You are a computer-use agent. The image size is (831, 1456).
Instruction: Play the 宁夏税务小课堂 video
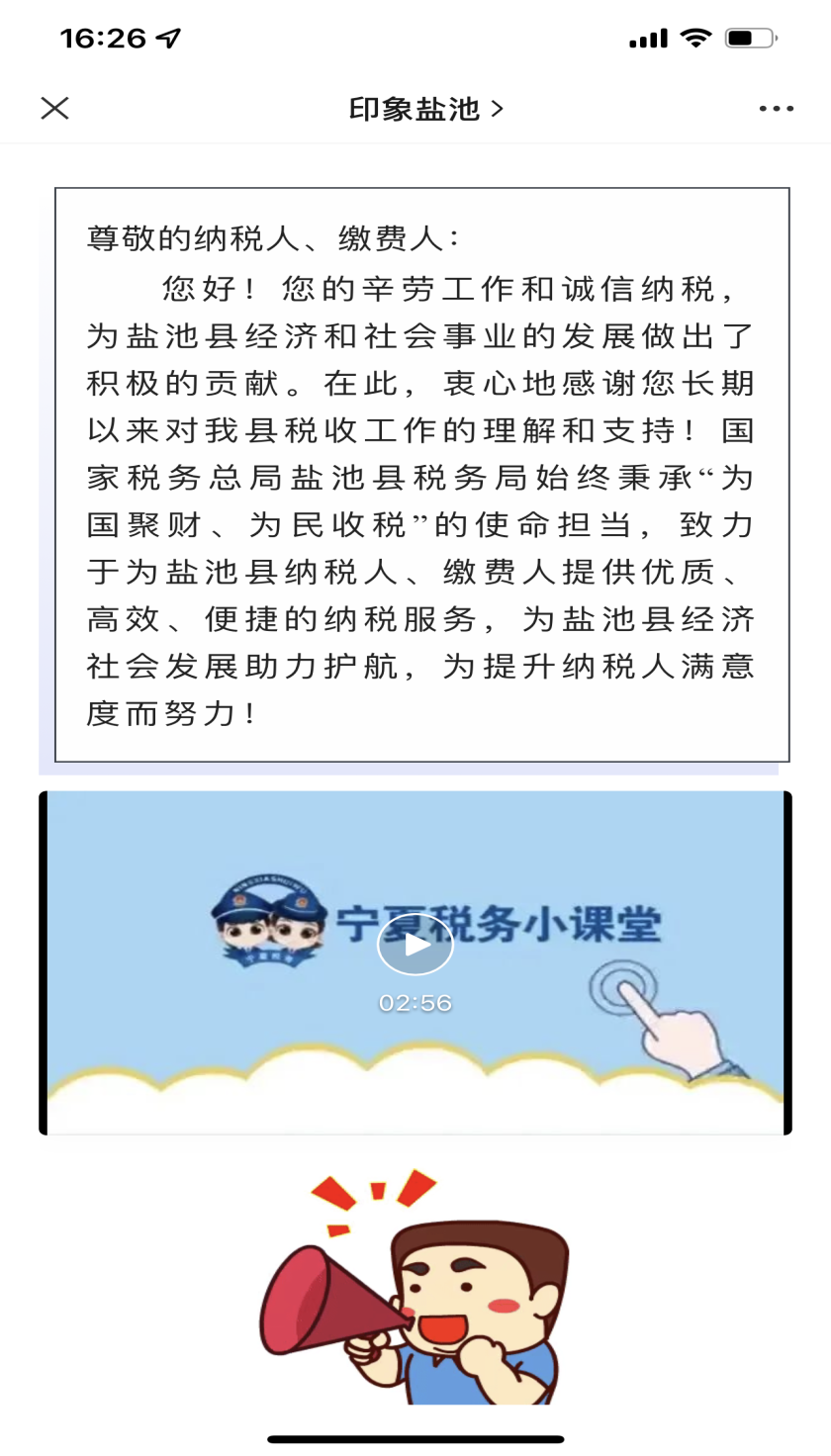tap(415, 945)
